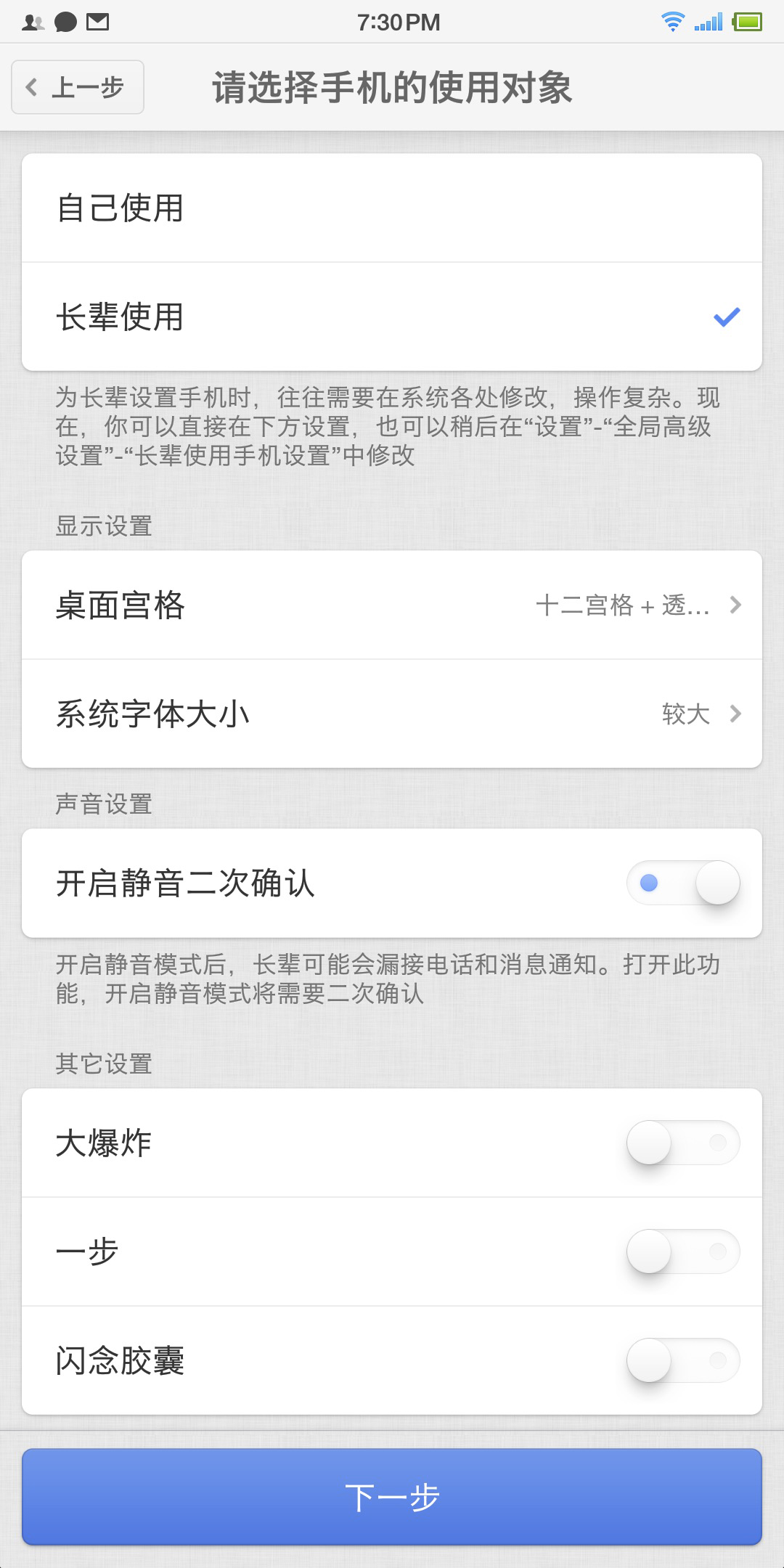Select the 自己使用 option
Screen dimensions: 784x1568
coord(392,208)
